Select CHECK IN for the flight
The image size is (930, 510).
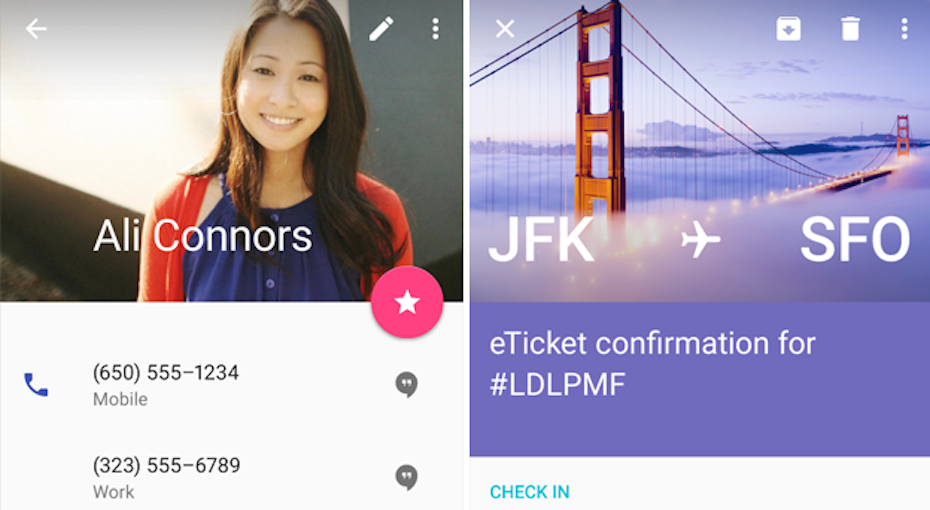point(529,492)
